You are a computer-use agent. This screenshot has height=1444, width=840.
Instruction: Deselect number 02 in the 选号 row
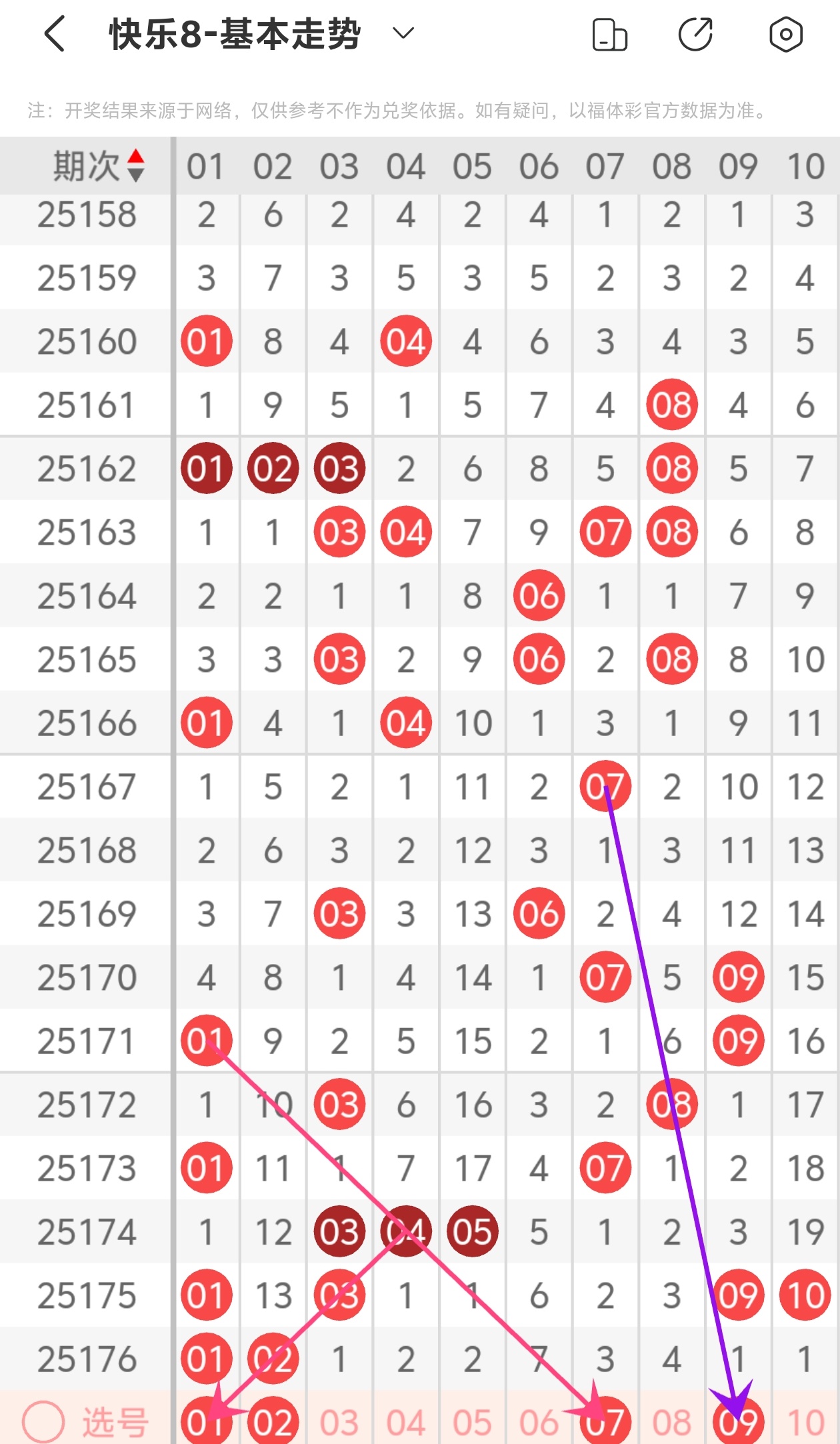coord(273,1421)
